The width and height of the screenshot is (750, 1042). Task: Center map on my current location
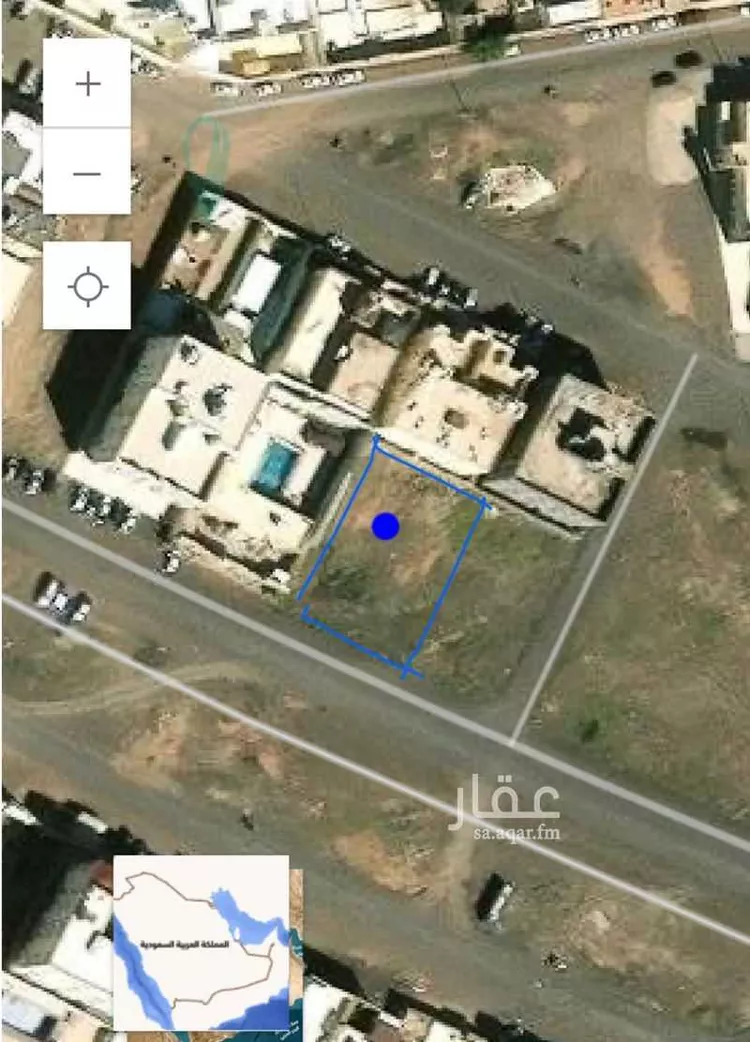pos(87,286)
